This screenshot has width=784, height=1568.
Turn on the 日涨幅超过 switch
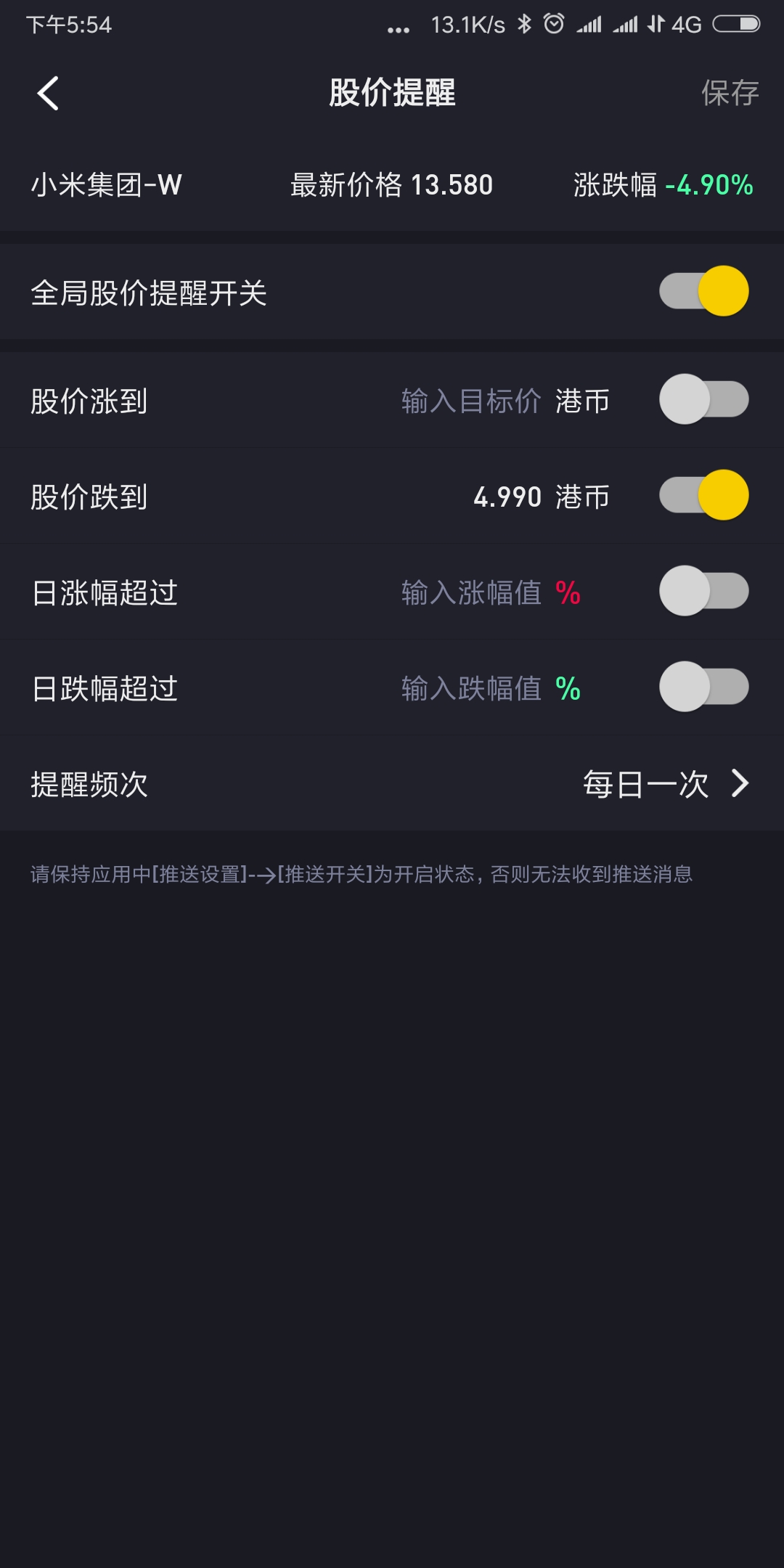pos(703,591)
